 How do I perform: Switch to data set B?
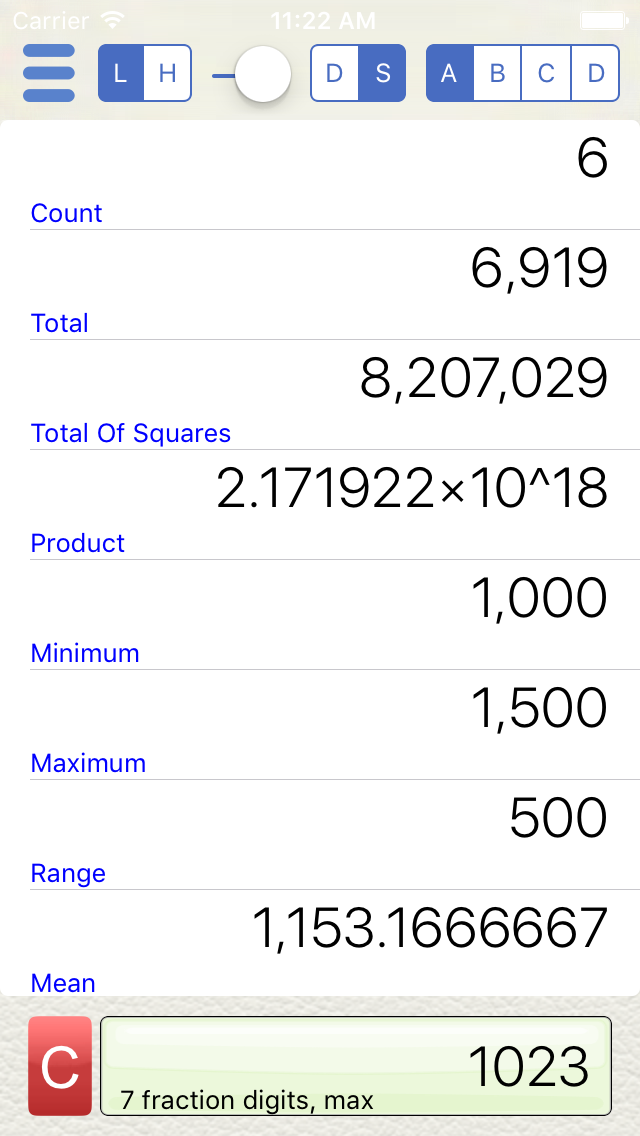[x=497, y=73]
